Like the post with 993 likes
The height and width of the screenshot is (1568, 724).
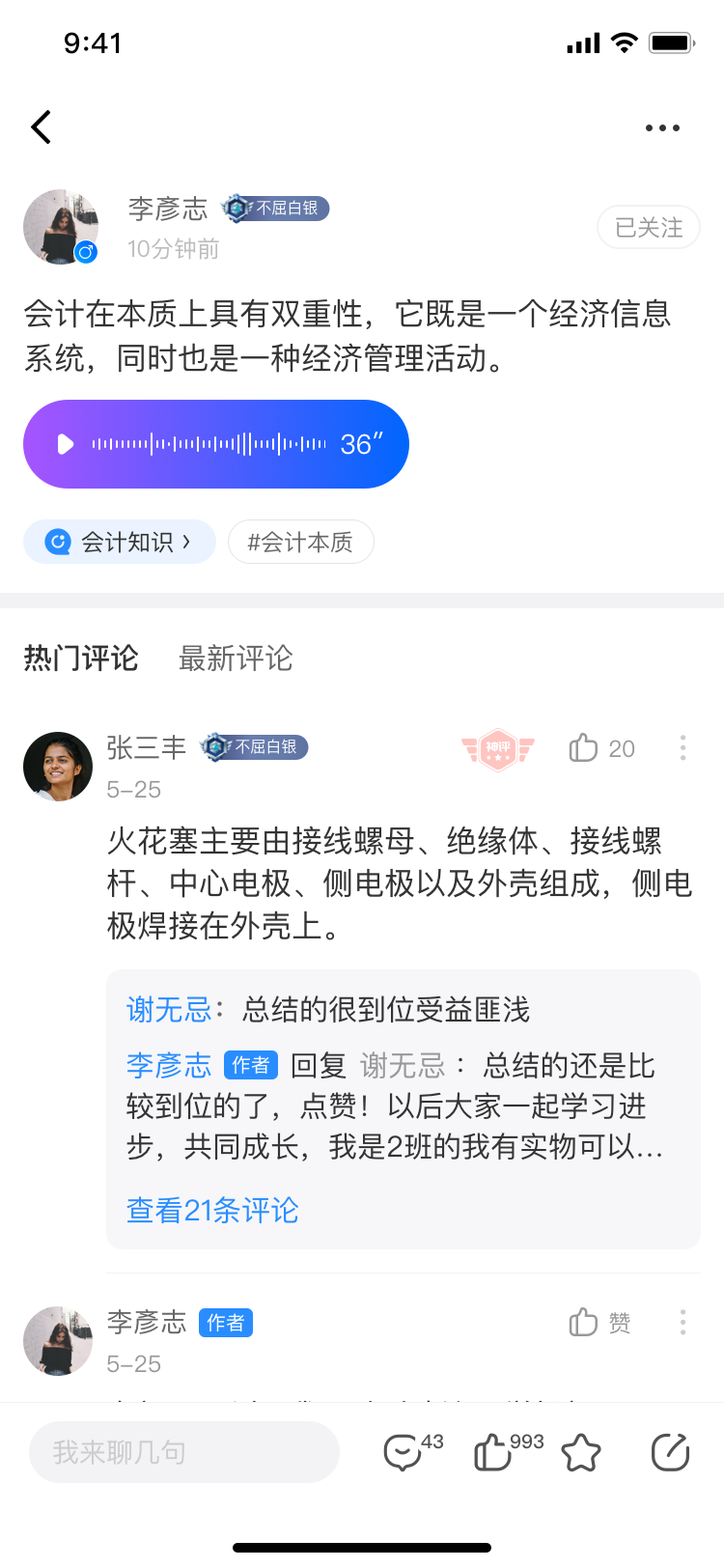[508, 1451]
